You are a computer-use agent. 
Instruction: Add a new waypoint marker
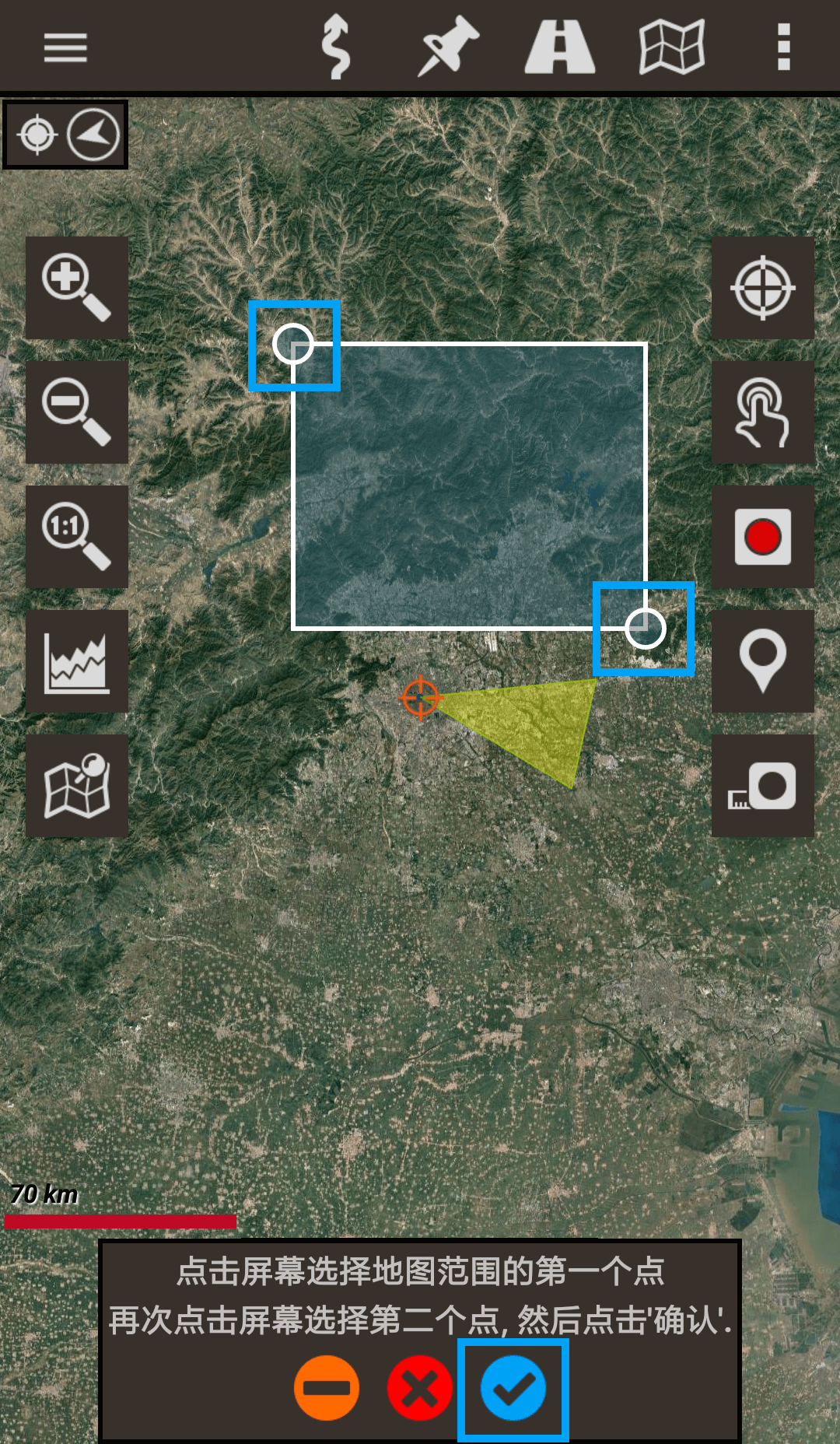pos(763,661)
